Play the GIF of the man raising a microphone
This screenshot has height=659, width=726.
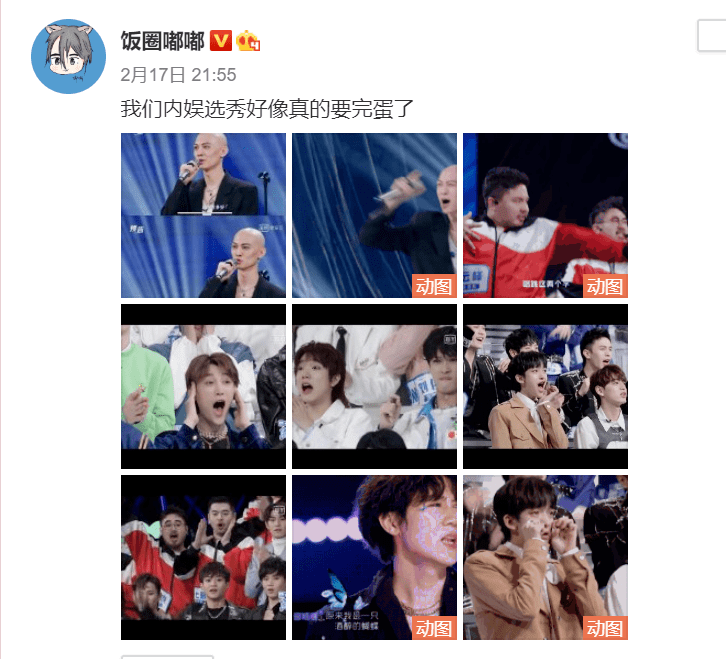374,215
